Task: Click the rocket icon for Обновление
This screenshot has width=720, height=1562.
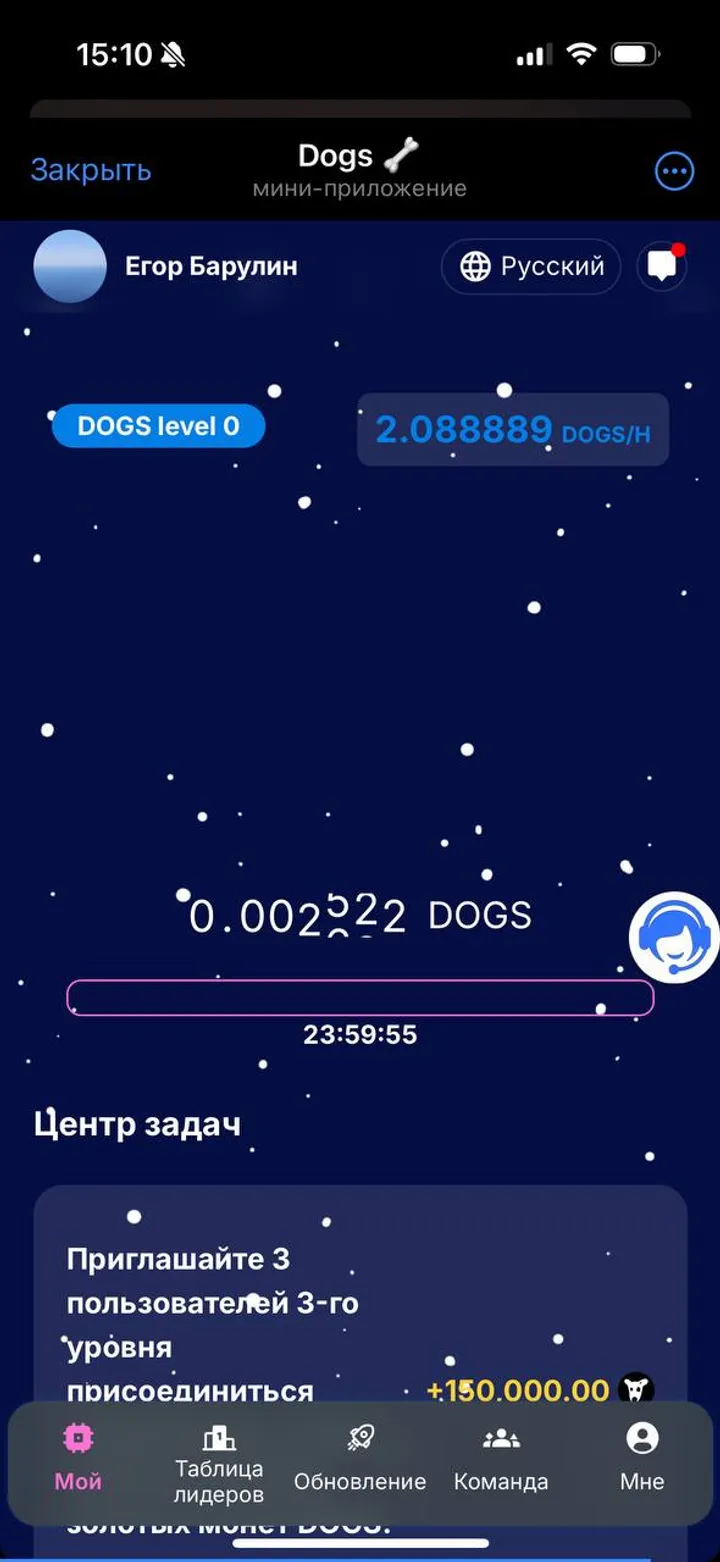Action: (360, 1438)
